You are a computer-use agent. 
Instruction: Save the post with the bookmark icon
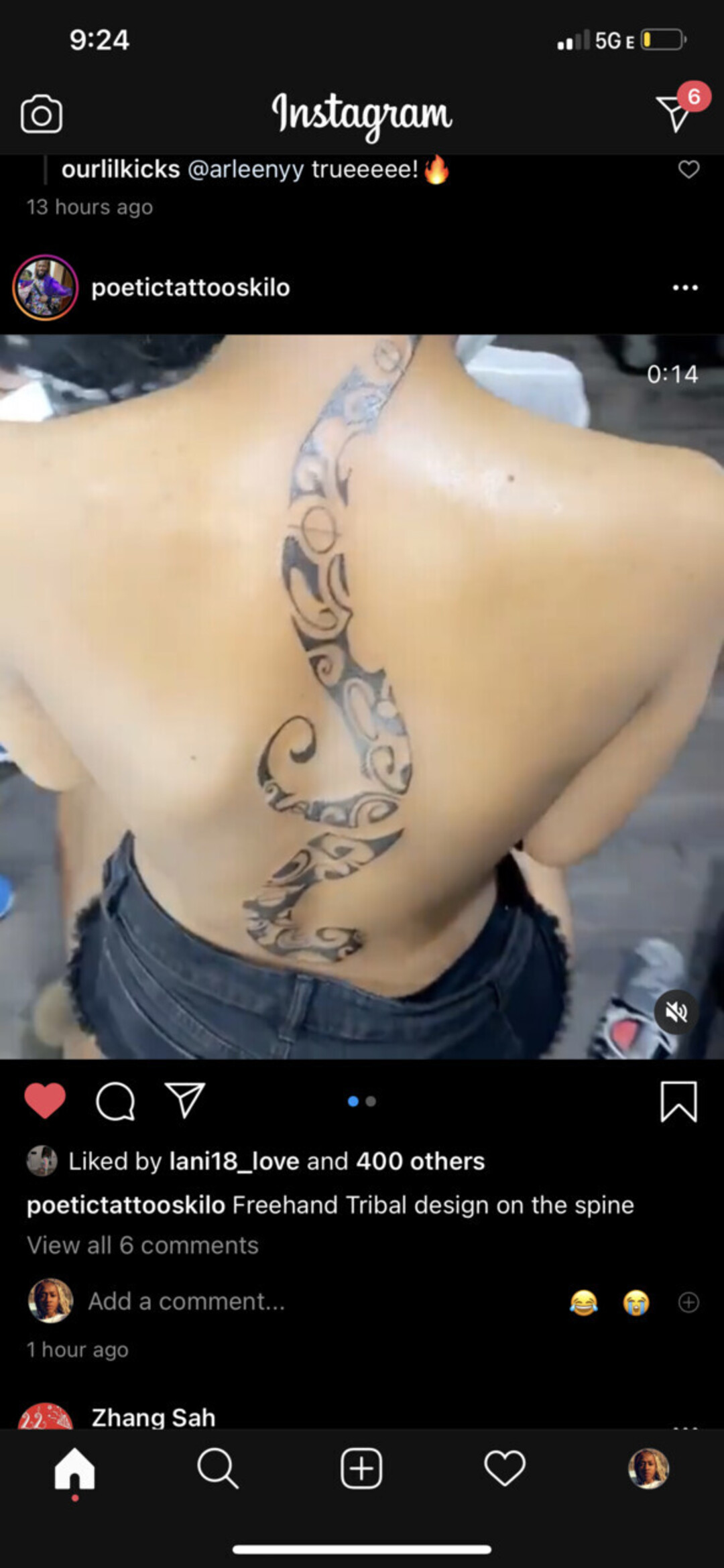[678, 1101]
